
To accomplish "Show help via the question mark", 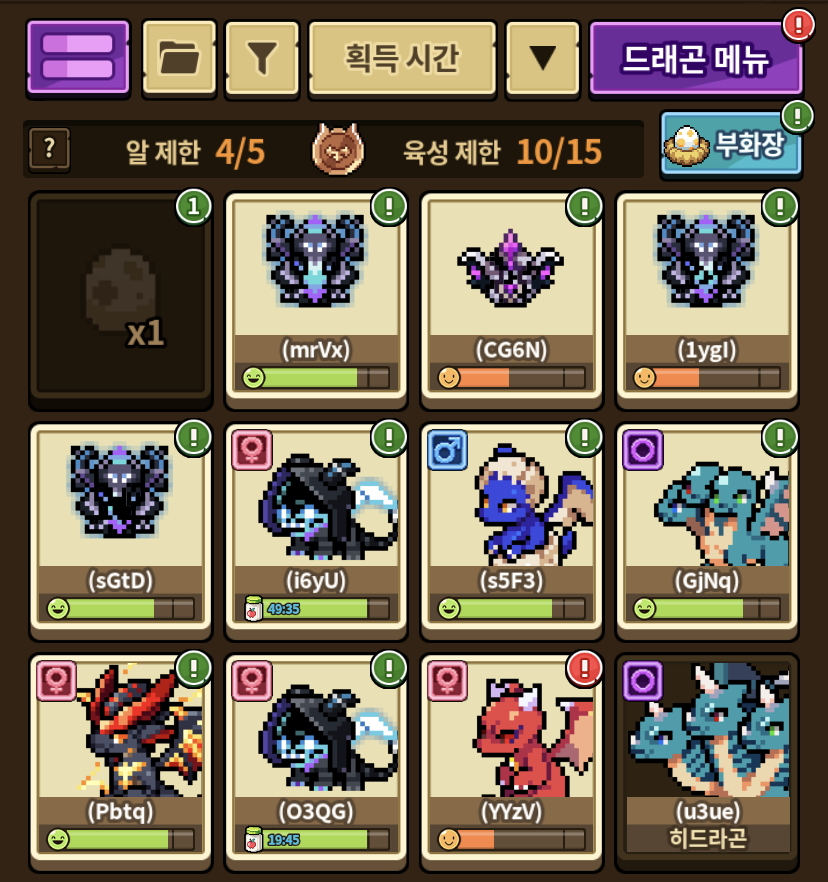I will pos(50,150).
